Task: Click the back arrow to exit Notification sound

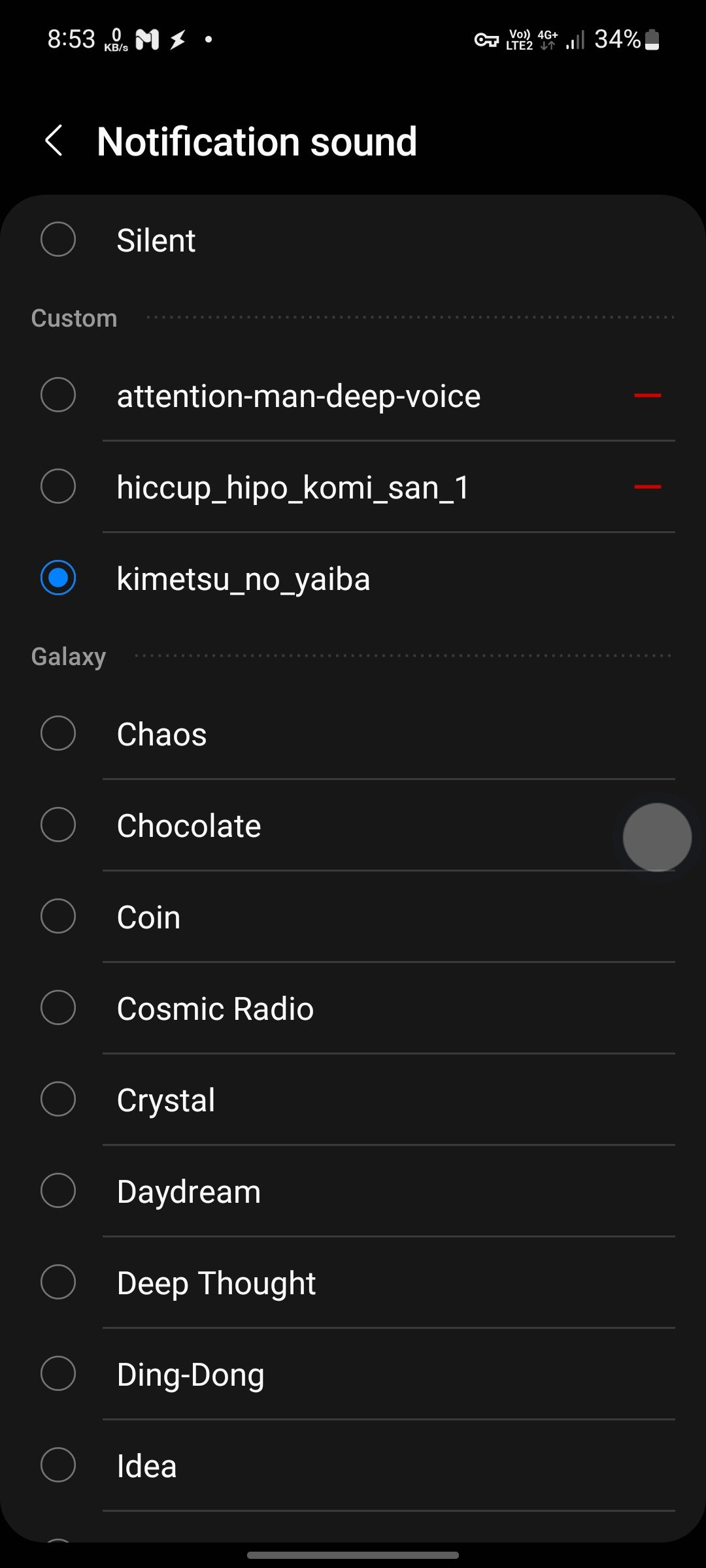Action: (x=54, y=141)
